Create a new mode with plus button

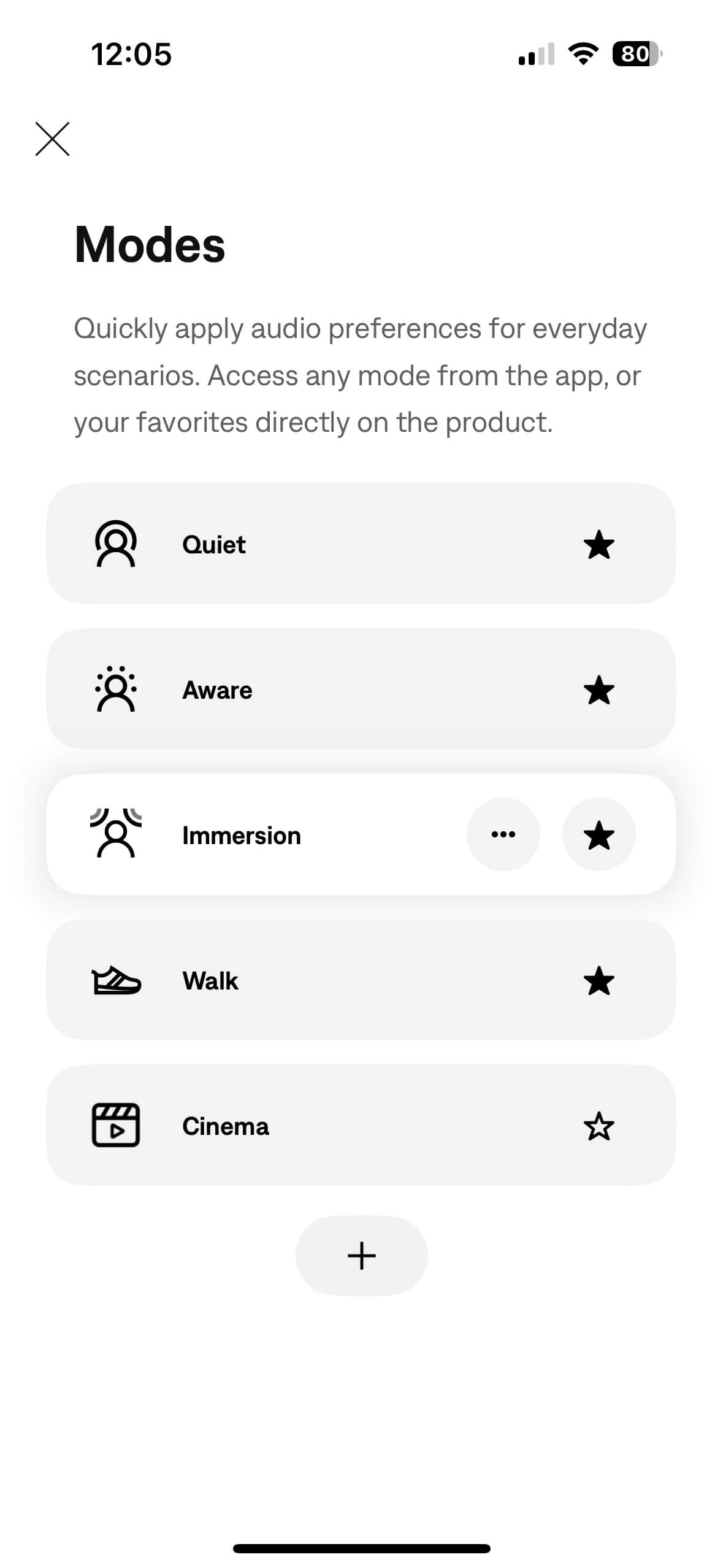point(361,1256)
